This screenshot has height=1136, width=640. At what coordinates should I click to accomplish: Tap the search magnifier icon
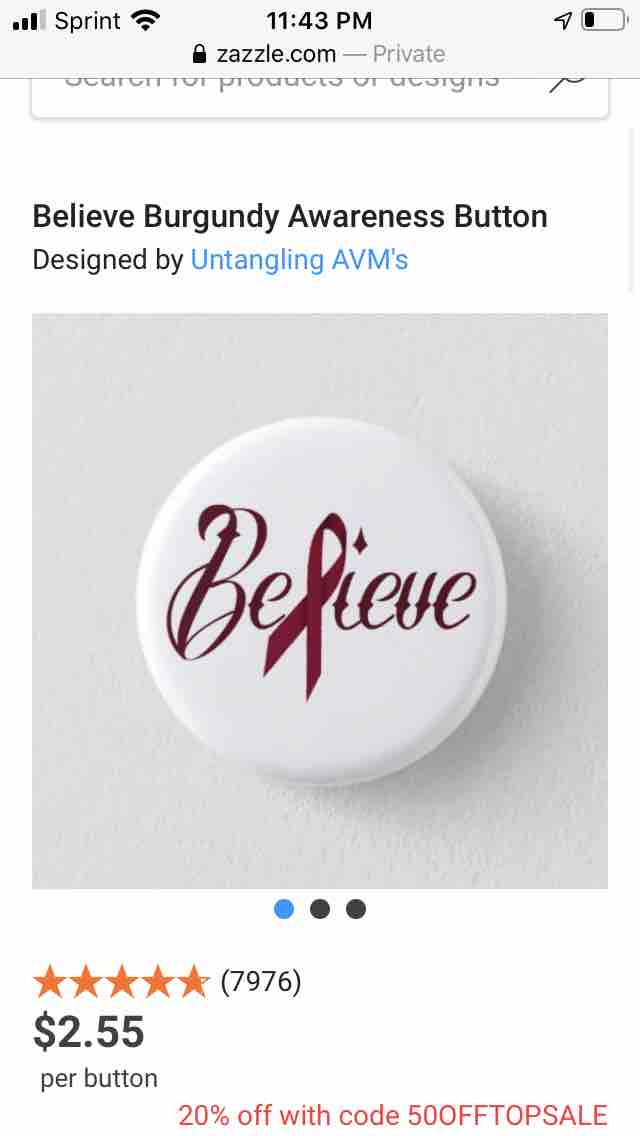pos(568,84)
